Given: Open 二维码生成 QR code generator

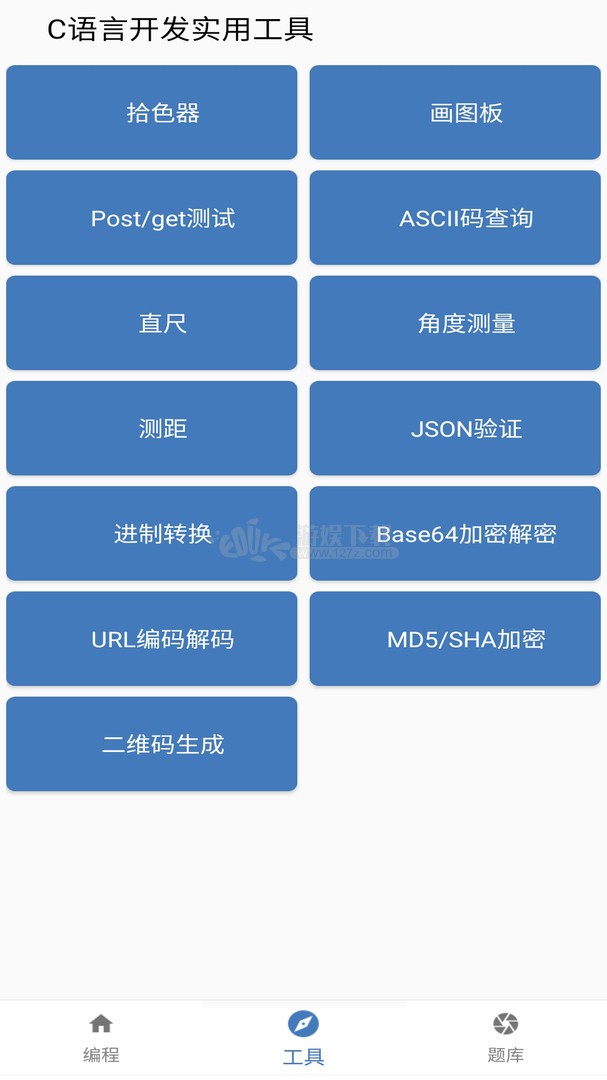Looking at the screenshot, I should (x=152, y=745).
